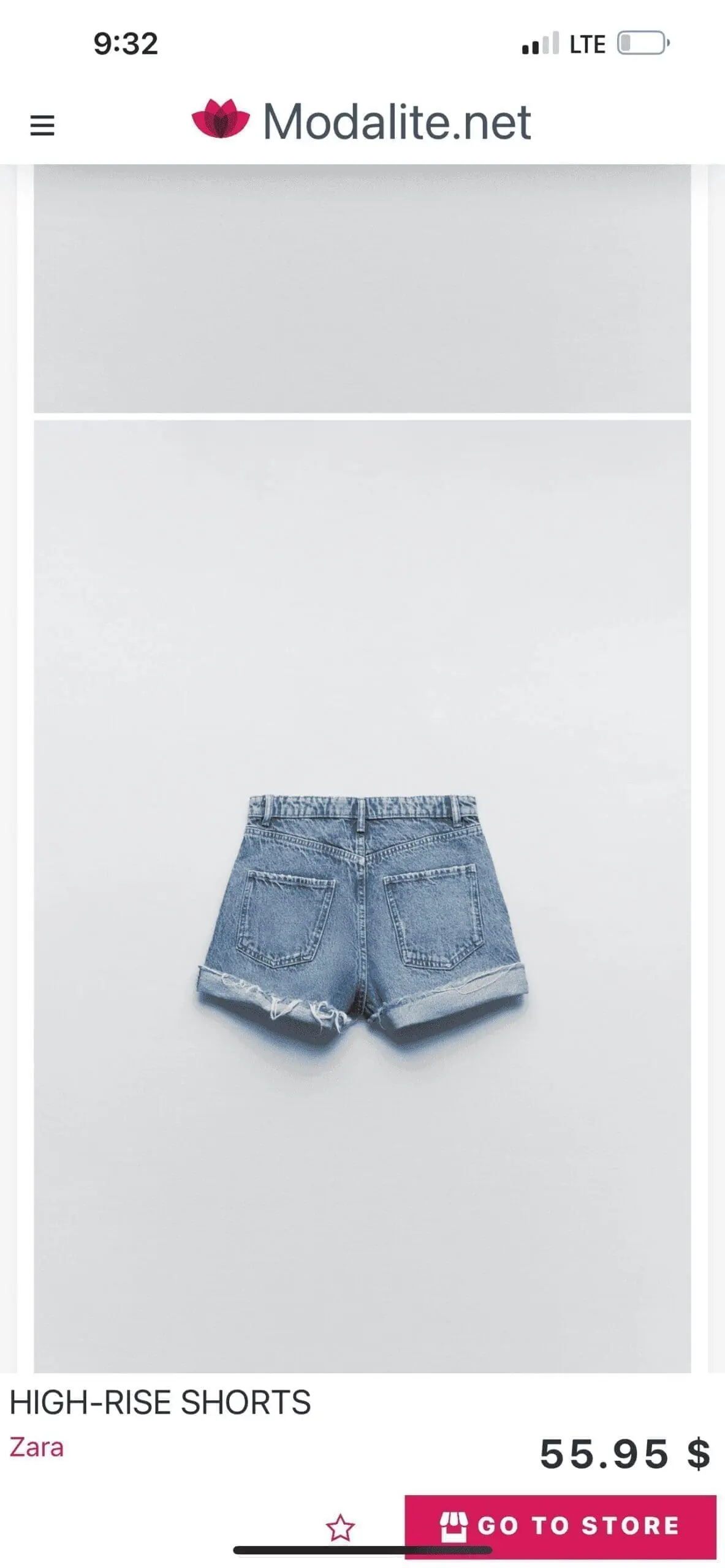Open the denim shorts product image
The width and height of the screenshot is (725, 1568).
point(362,895)
